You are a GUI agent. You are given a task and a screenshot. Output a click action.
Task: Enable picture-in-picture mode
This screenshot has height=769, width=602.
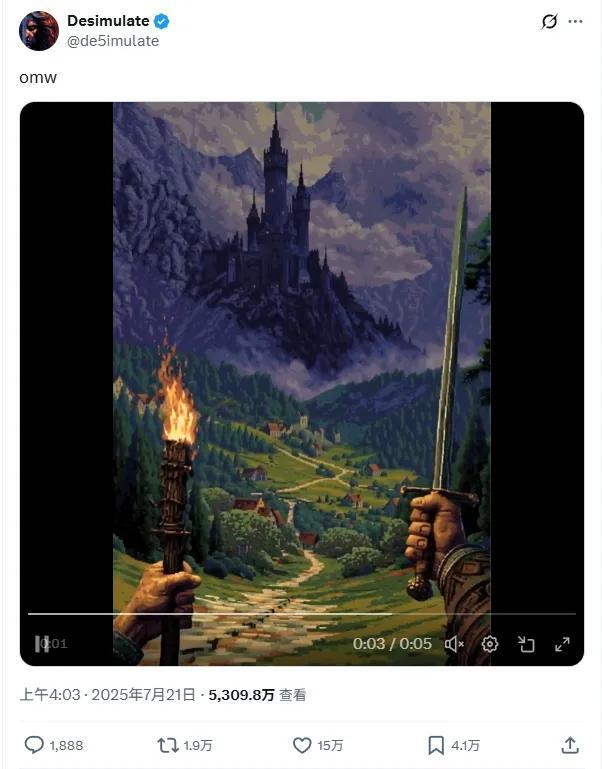[x=526, y=644]
